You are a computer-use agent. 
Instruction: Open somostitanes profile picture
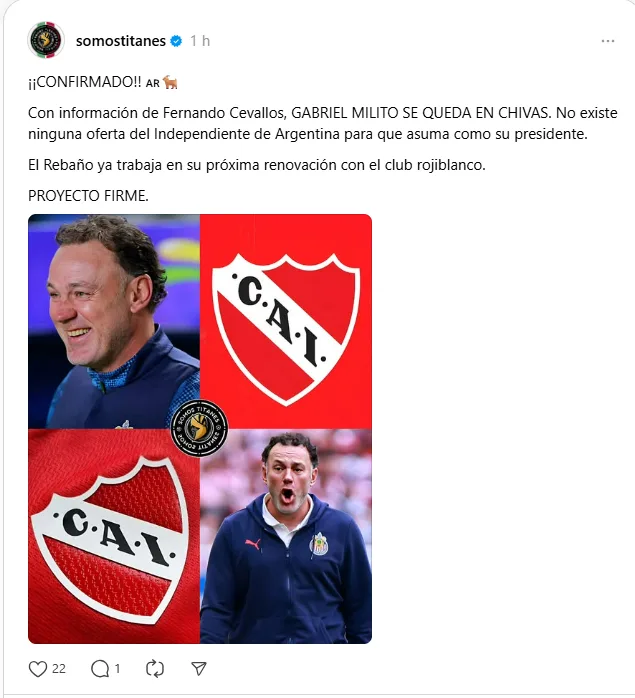[x=46, y=41]
